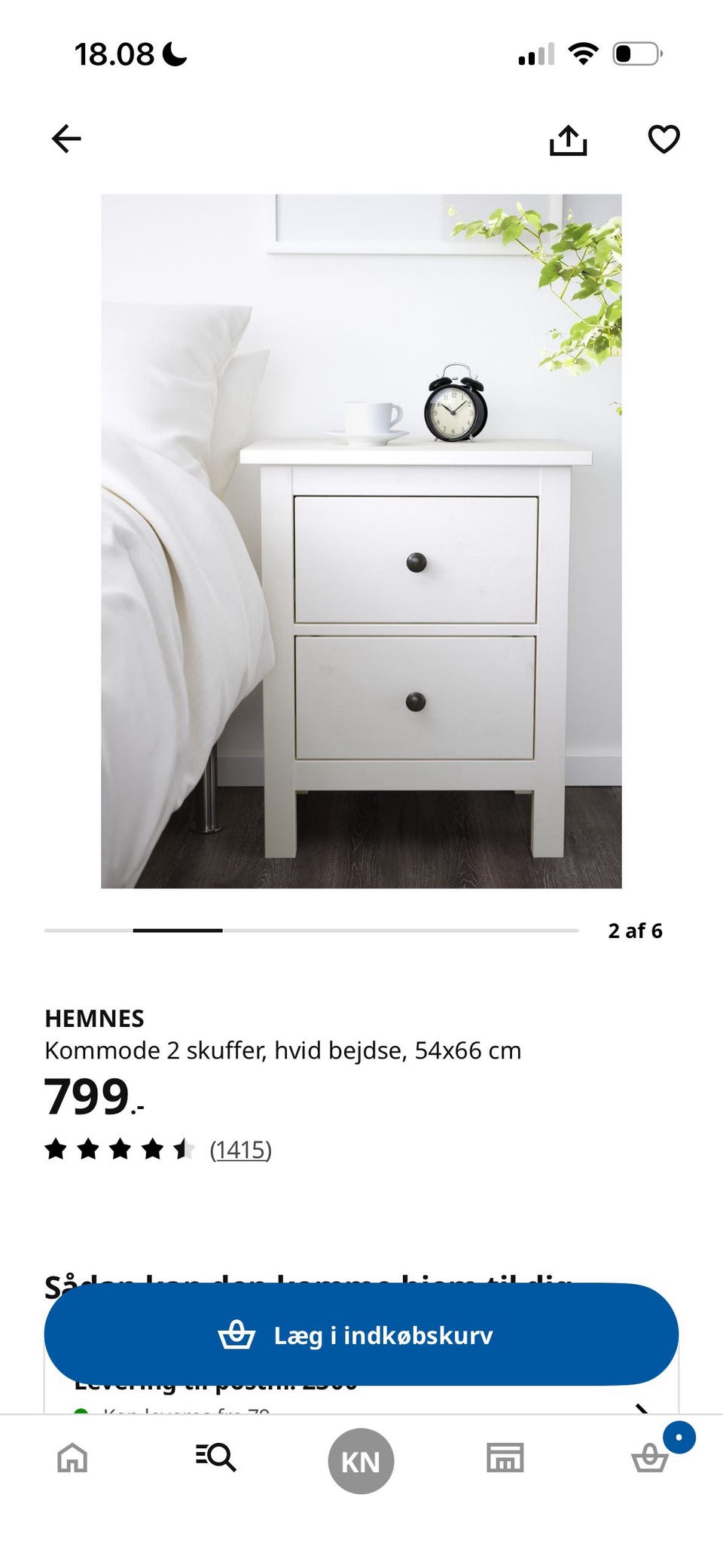Image resolution: width=723 pixels, height=1568 pixels.
Task: Open the shopping basket tab
Action: point(650,1457)
